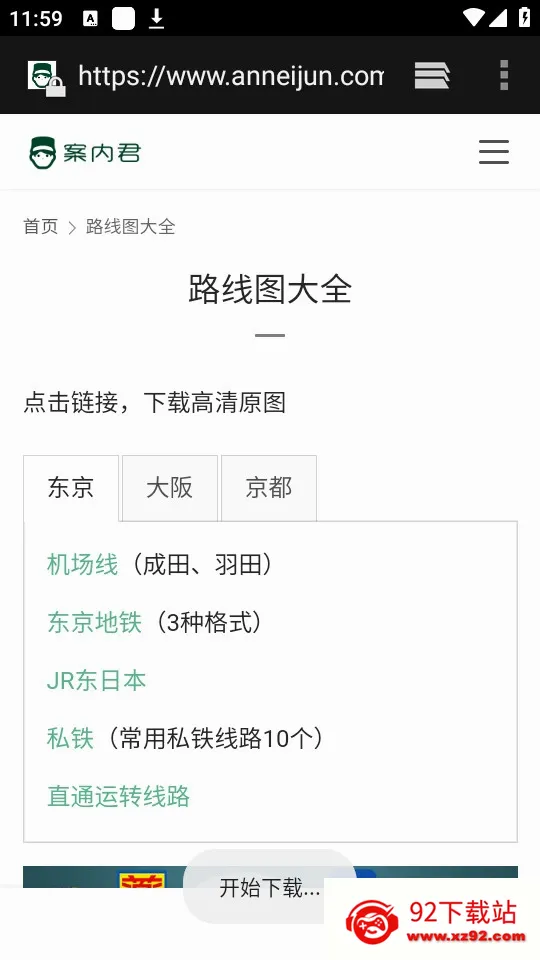Switch to the 大阪 tab

click(x=170, y=488)
